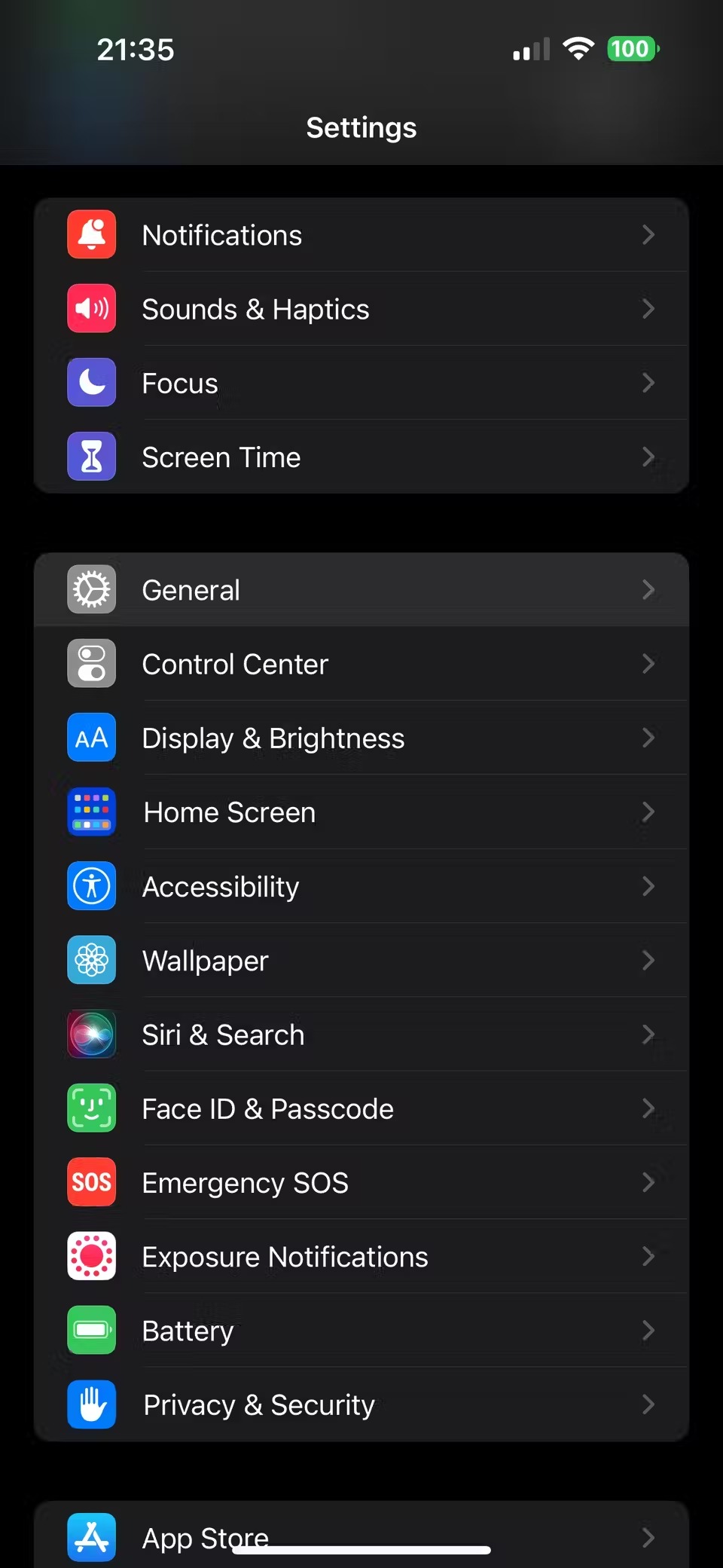The height and width of the screenshot is (1568, 723).
Task: Open Accessibility options
Action: point(361,886)
